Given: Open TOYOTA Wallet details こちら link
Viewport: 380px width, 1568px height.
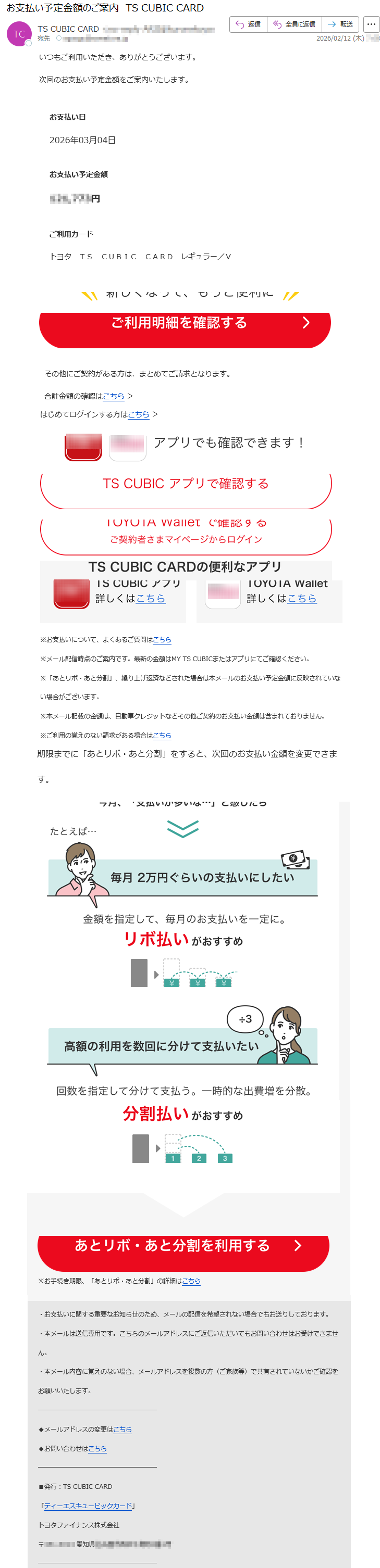Looking at the screenshot, I should tap(302, 598).
